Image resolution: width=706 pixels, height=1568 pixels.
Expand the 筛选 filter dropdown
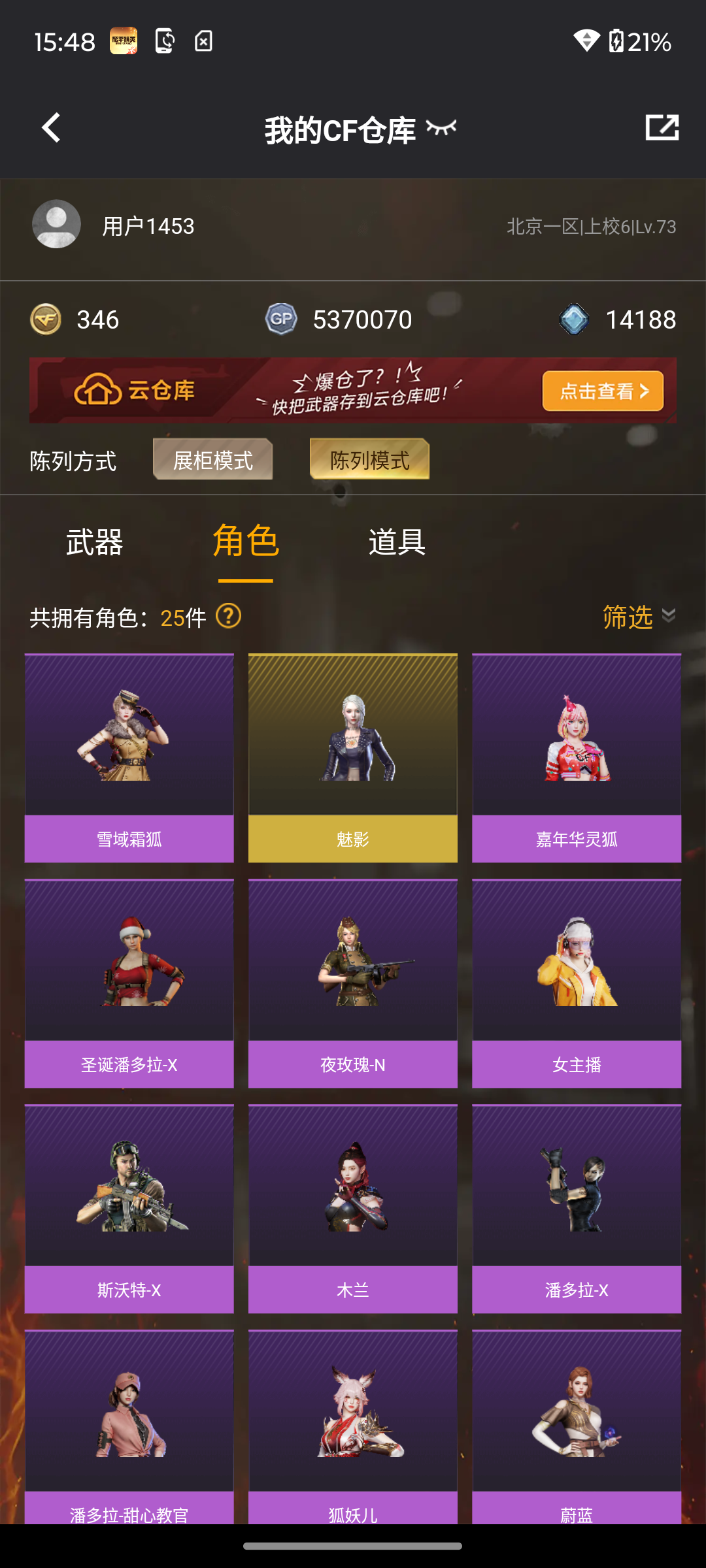pos(638,617)
